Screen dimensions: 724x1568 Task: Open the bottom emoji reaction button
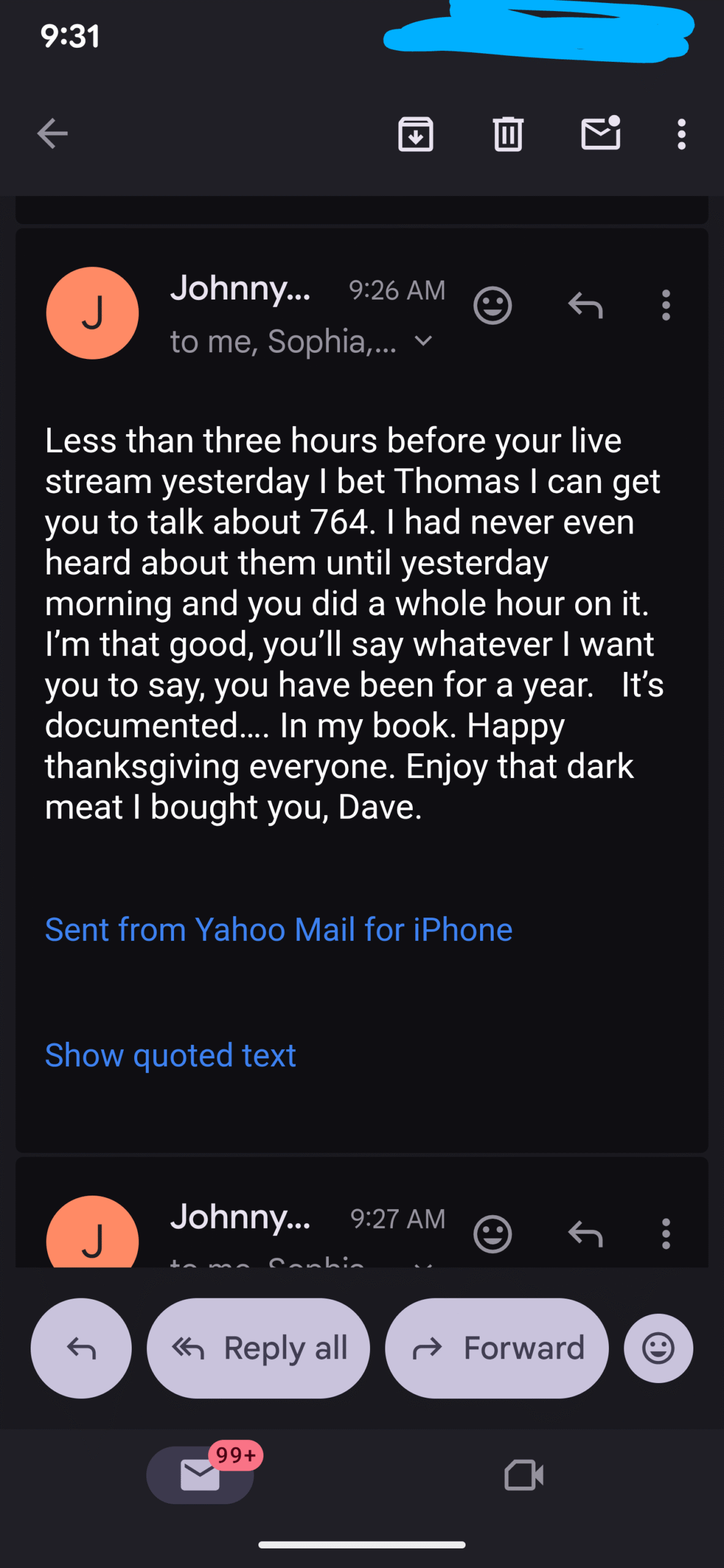click(658, 1347)
